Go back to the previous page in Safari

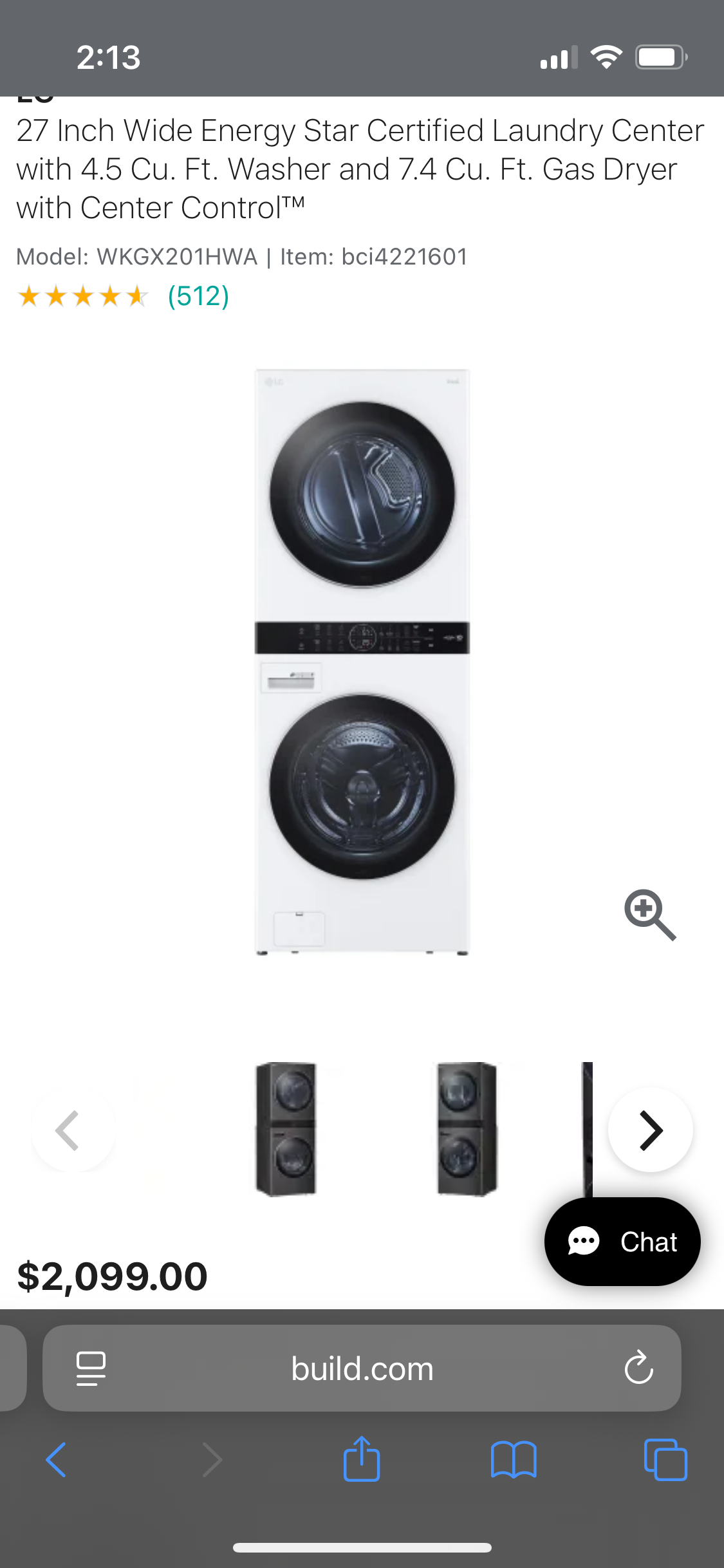(x=57, y=1459)
